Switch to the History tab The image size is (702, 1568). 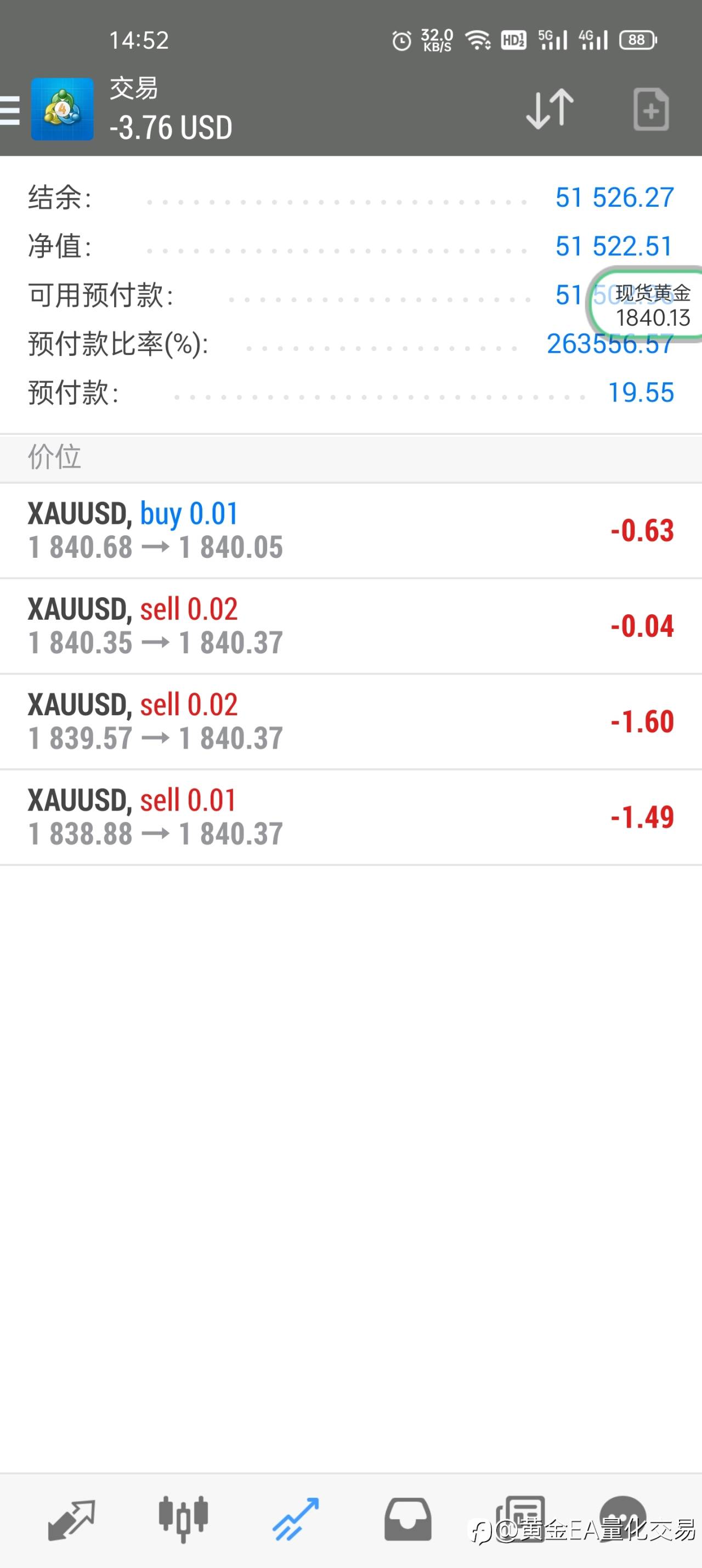pos(407,1520)
